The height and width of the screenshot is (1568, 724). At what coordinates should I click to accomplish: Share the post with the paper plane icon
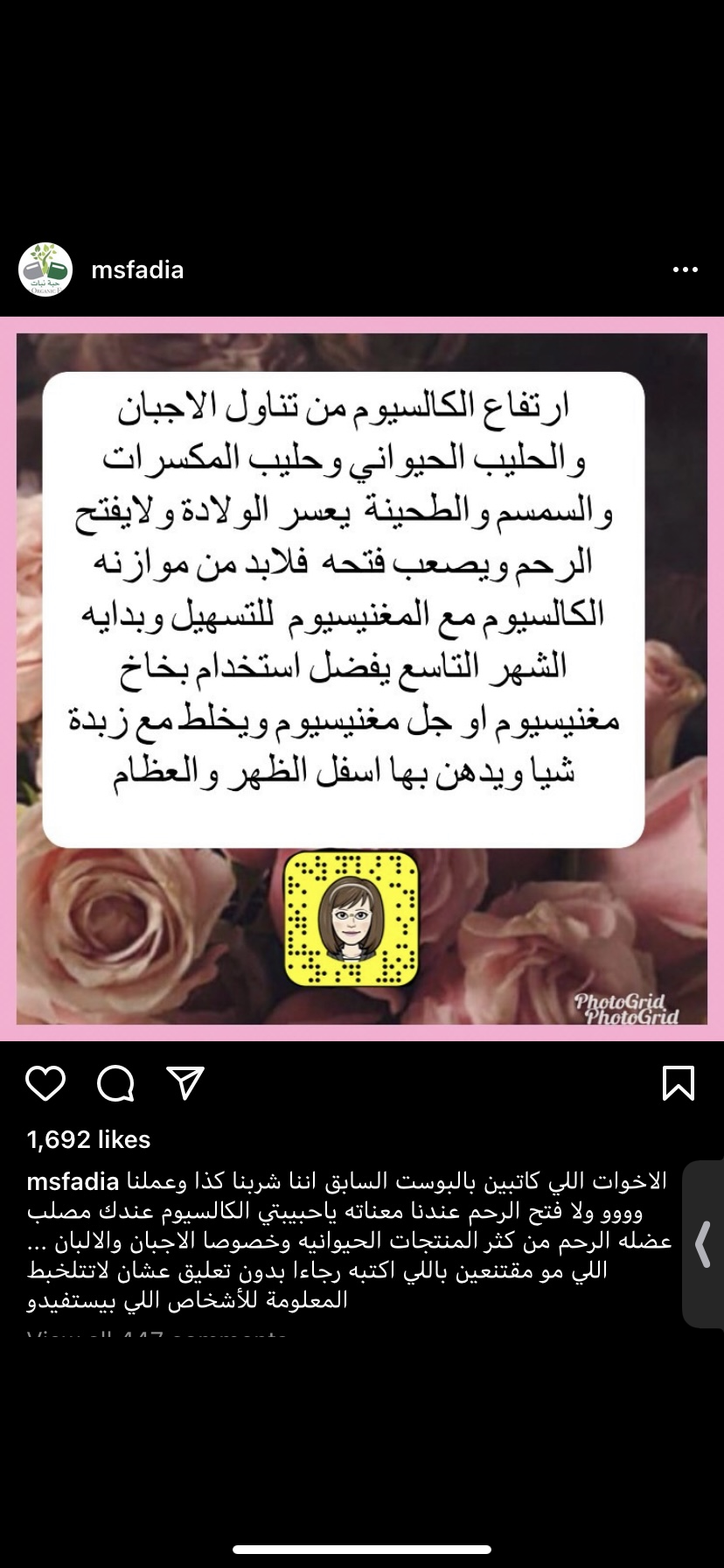[x=185, y=1083]
